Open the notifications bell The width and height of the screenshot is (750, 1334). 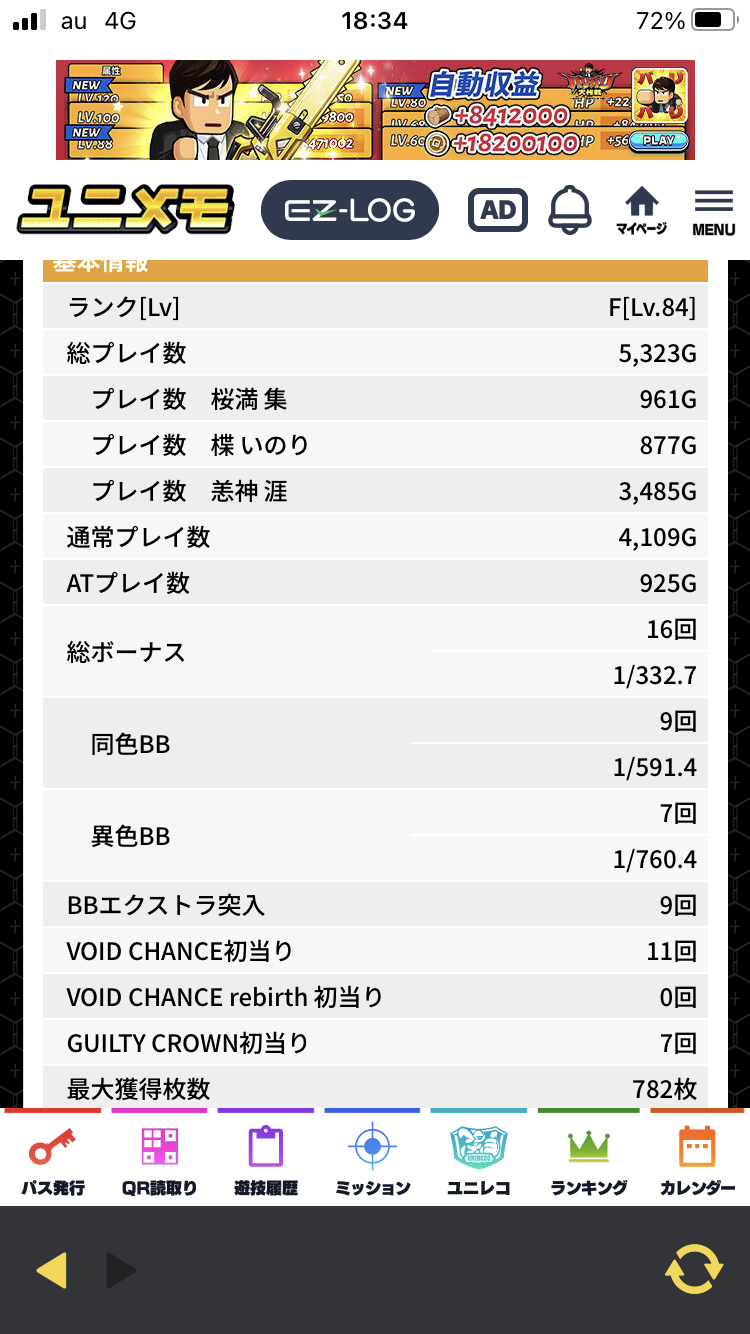pyautogui.click(x=570, y=210)
